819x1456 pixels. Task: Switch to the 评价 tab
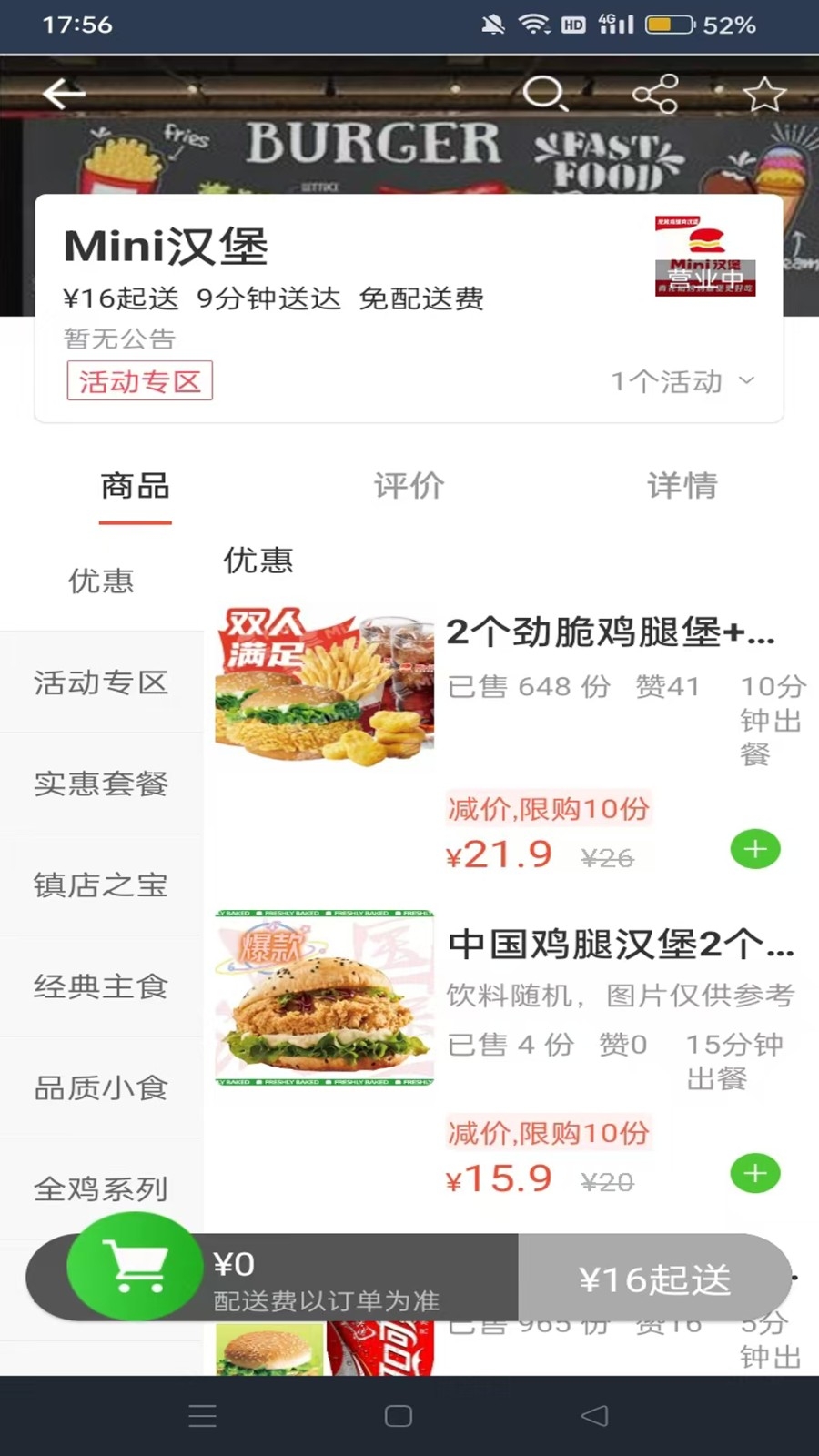click(409, 486)
